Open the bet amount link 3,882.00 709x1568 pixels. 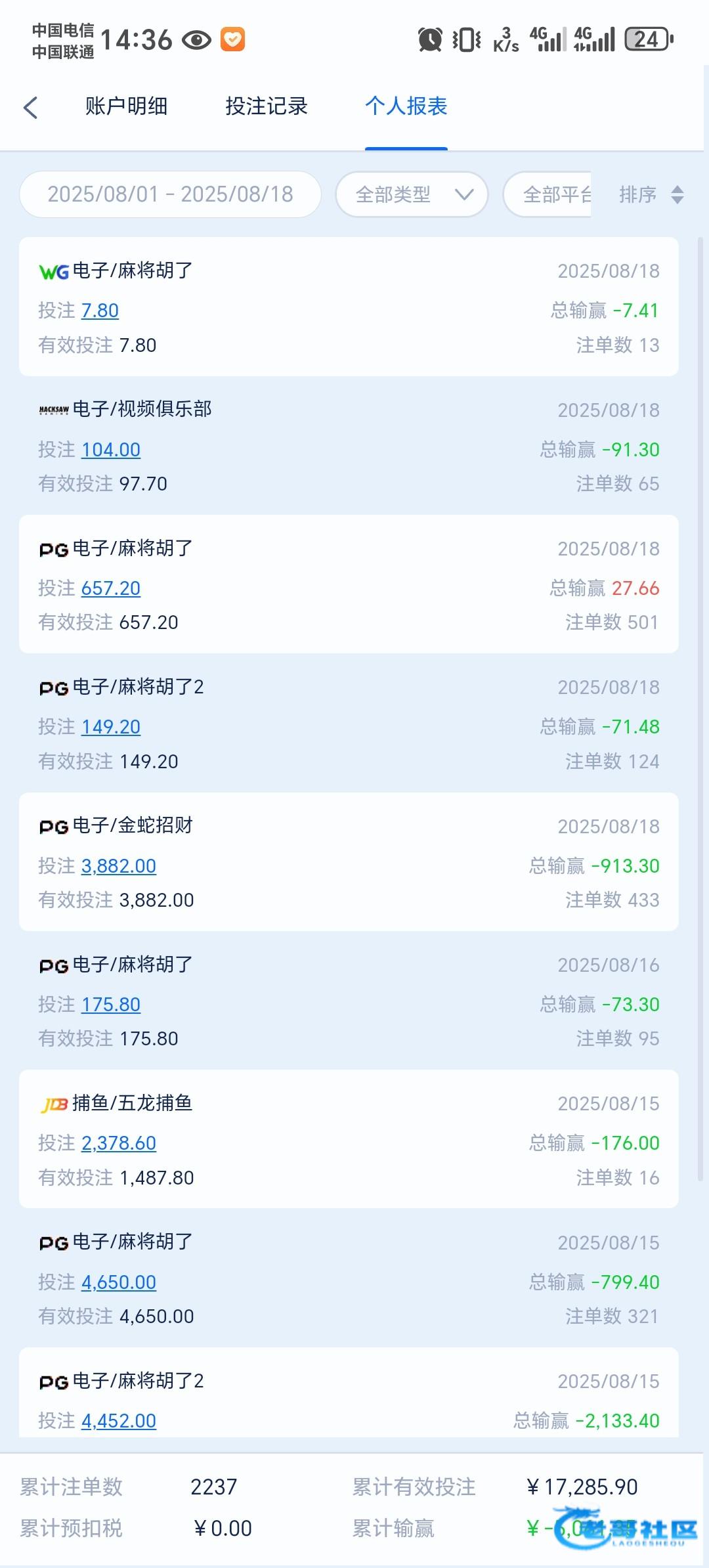(119, 866)
